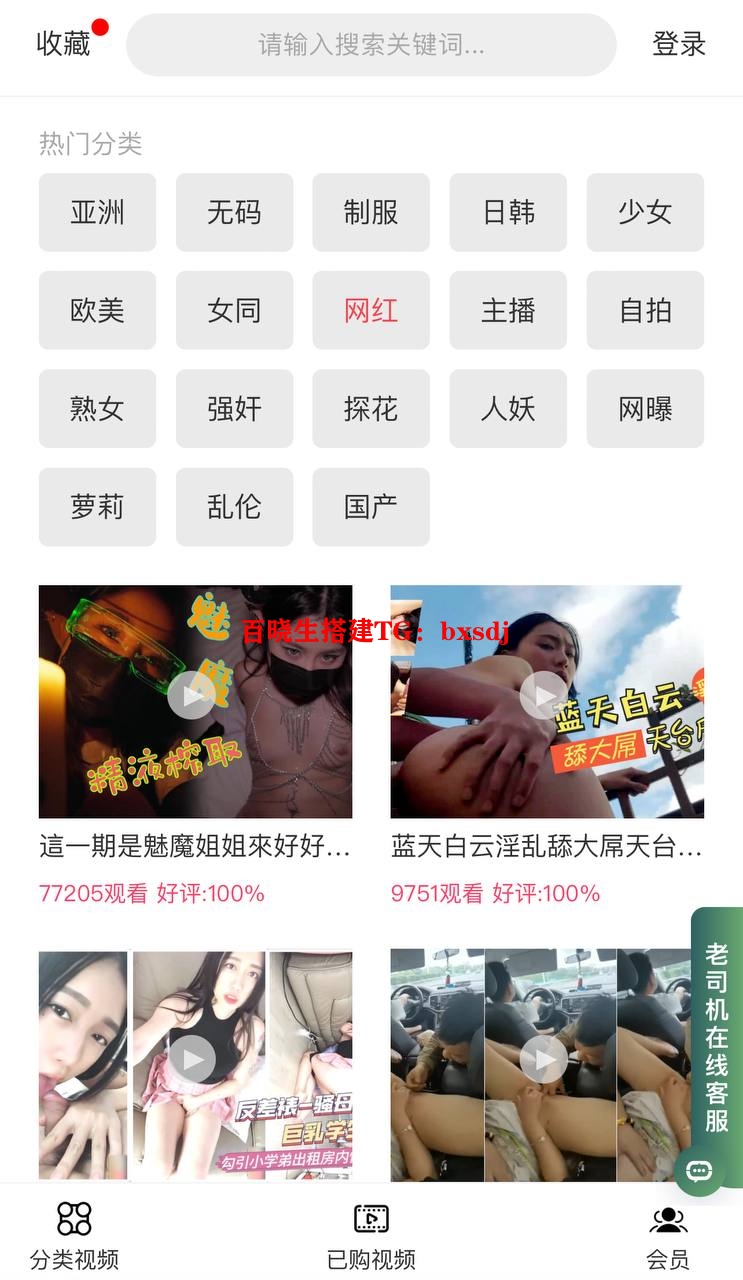Filter by the 国产 category
The width and height of the screenshot is (743, 1280).
coord(371,507)
